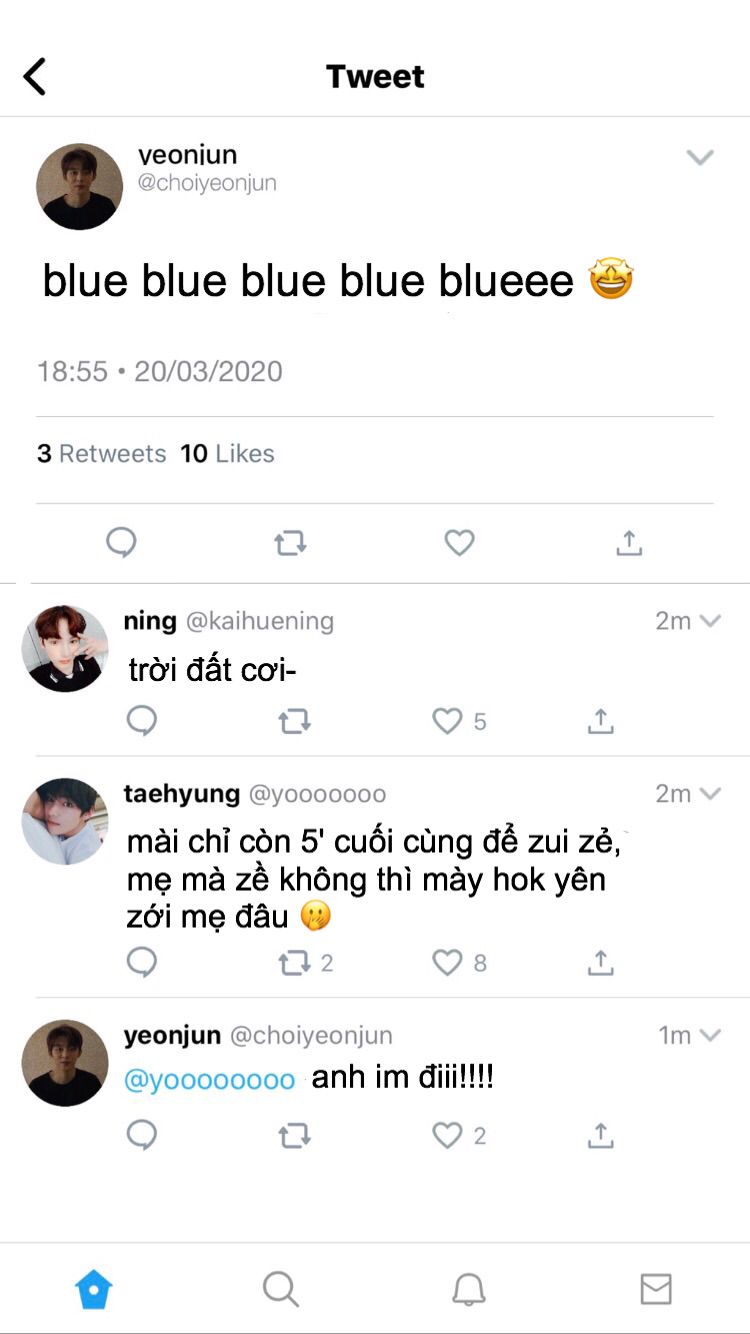The width and height of the screenshot is (750, 1334).
Task: View the 3 Retweets list
Action: pyautogui.click(x=102, y=454)
